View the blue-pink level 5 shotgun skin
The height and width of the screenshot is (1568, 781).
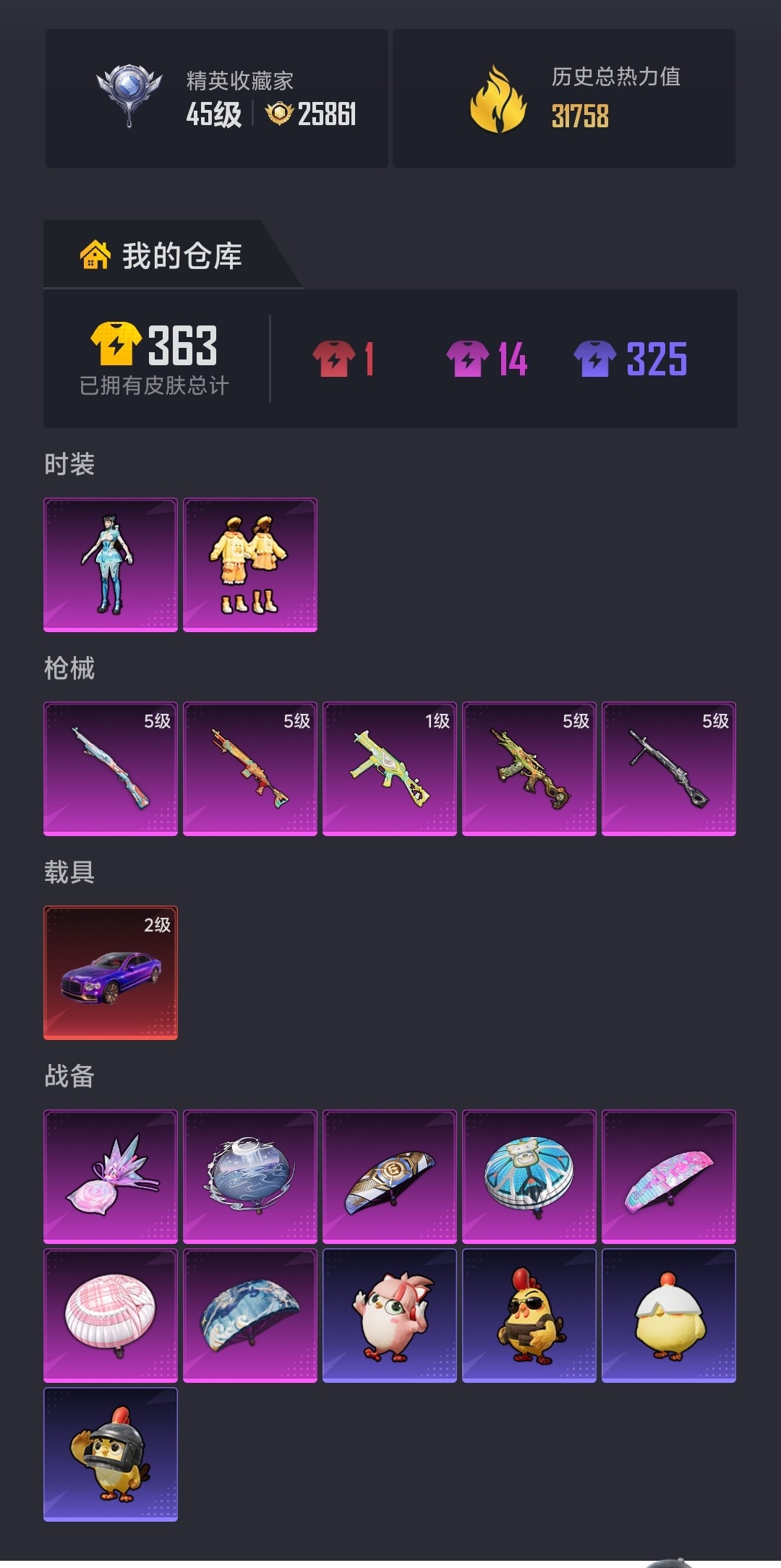[x=111, y=769]
